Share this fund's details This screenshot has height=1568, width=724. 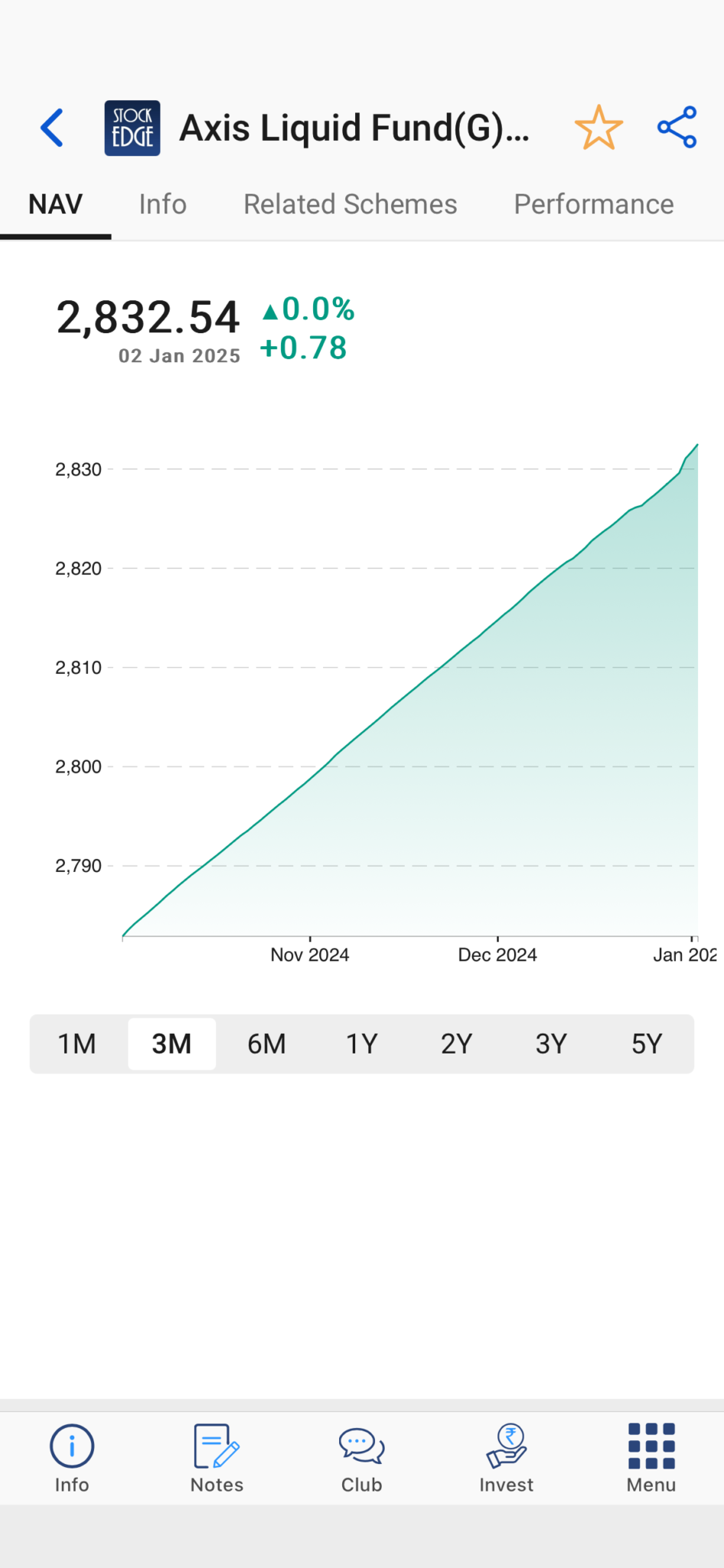pyautogui.click(x=677, y=127)
